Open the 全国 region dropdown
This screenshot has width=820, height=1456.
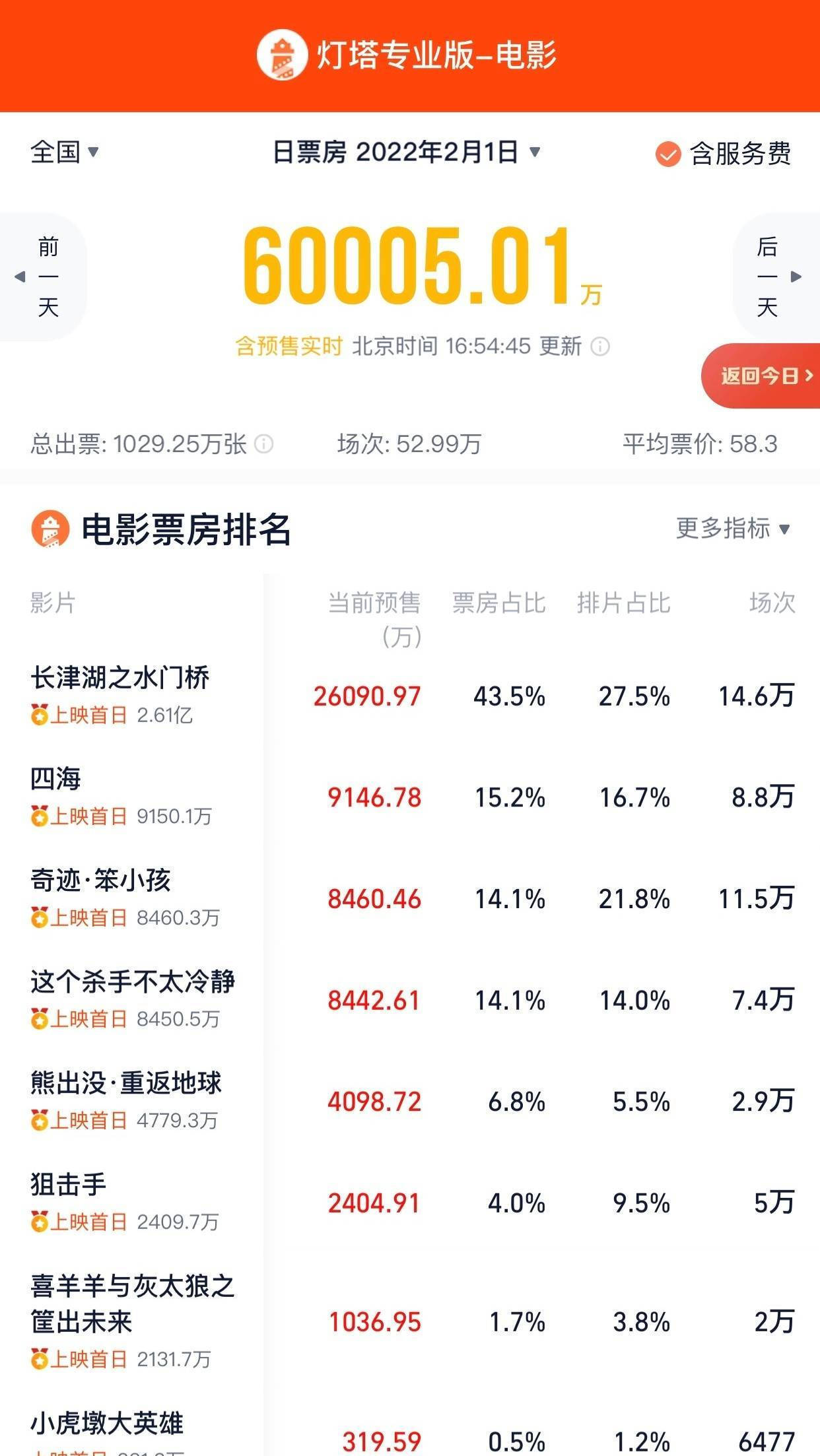pos(64,152)
